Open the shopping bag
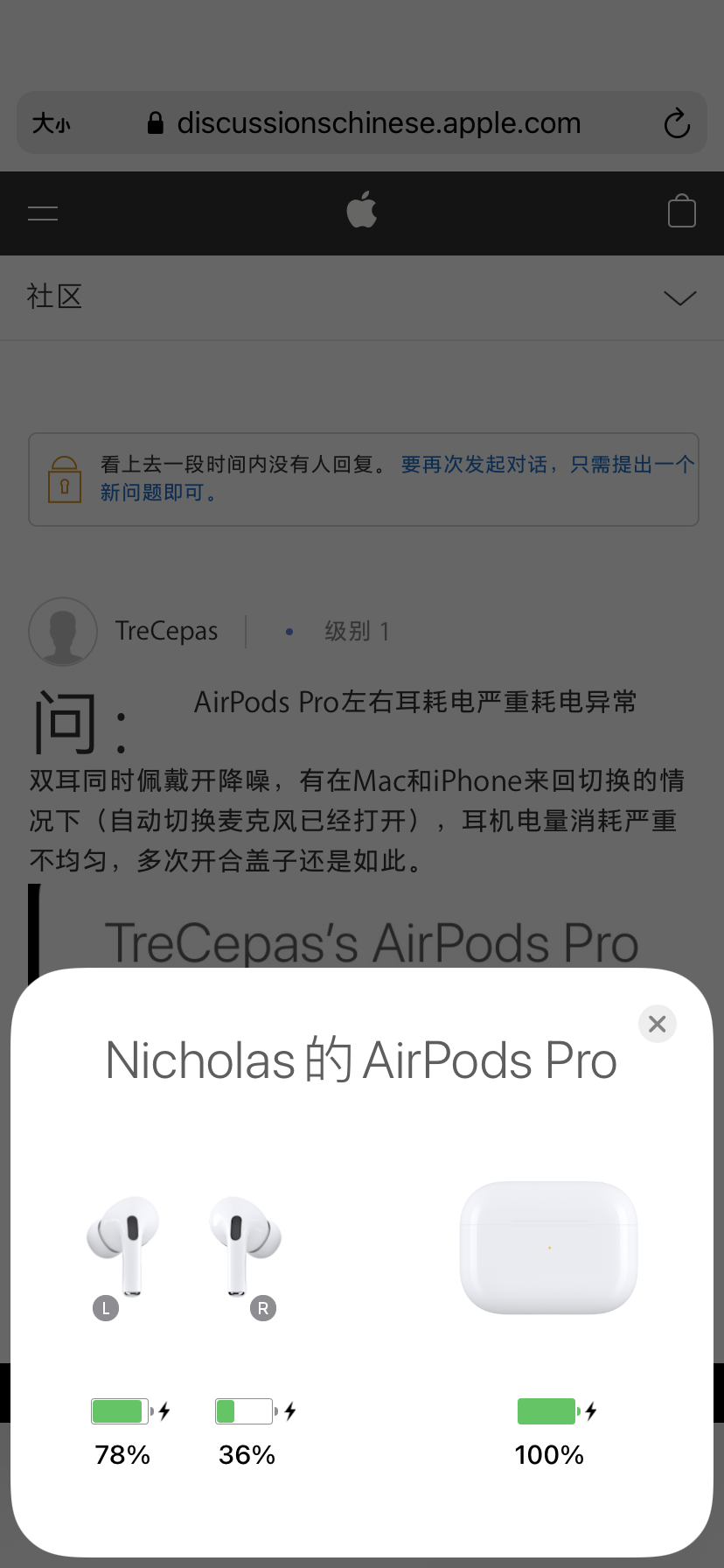 pos(681,212)
